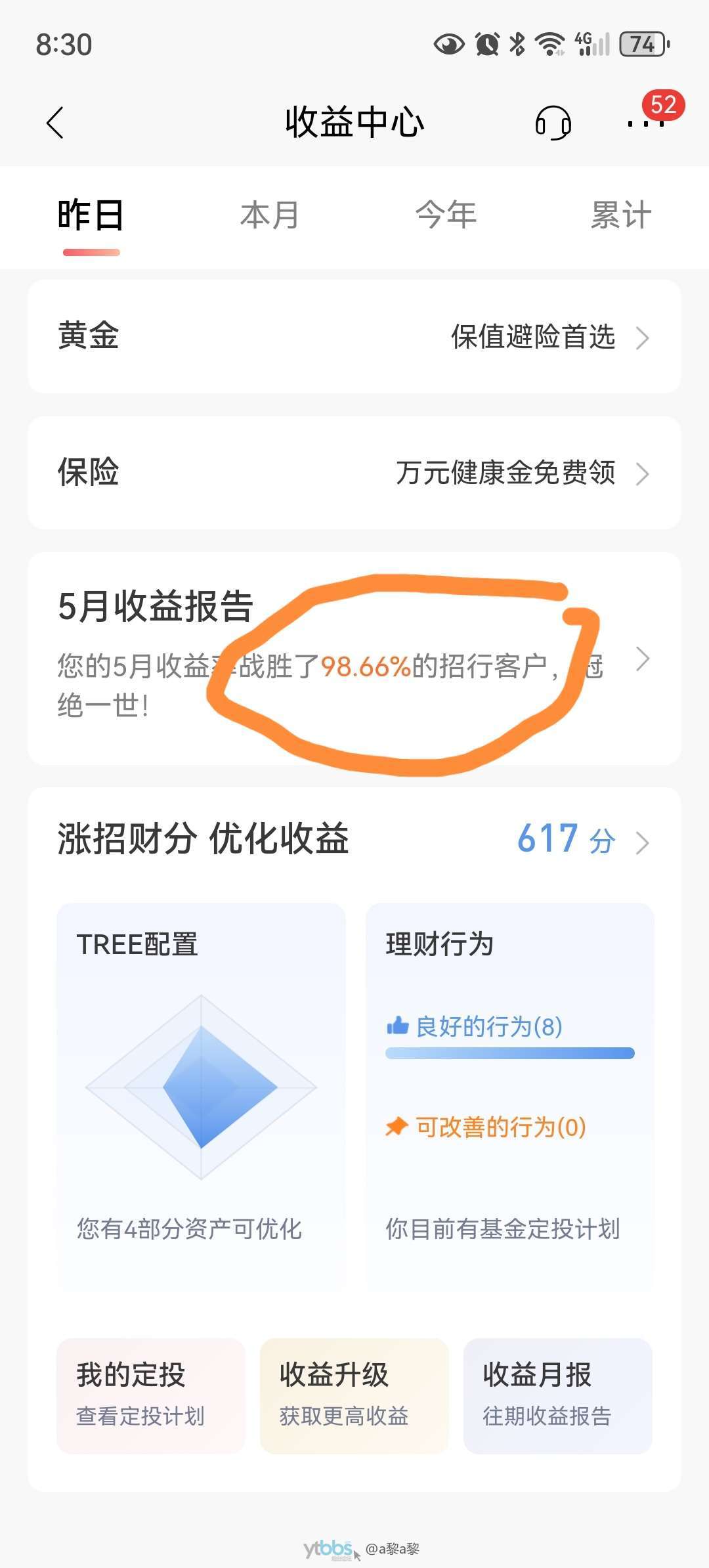Image resolution: width=709 pixels, height=1568 pixels.
Task: Open the 5月收益报告 card
Action: click(354, 659)
